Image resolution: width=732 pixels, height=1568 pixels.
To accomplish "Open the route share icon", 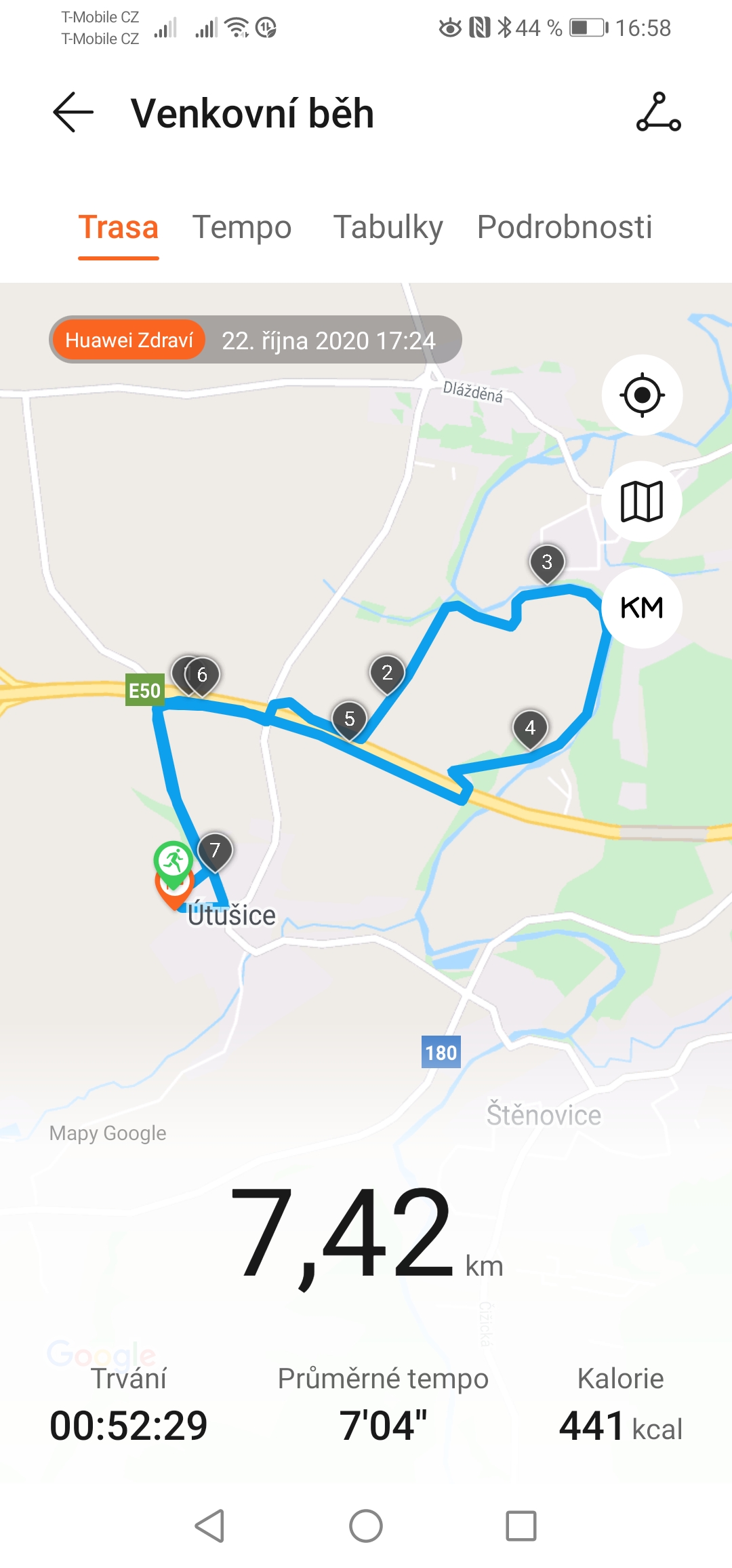I will [658, 113].
